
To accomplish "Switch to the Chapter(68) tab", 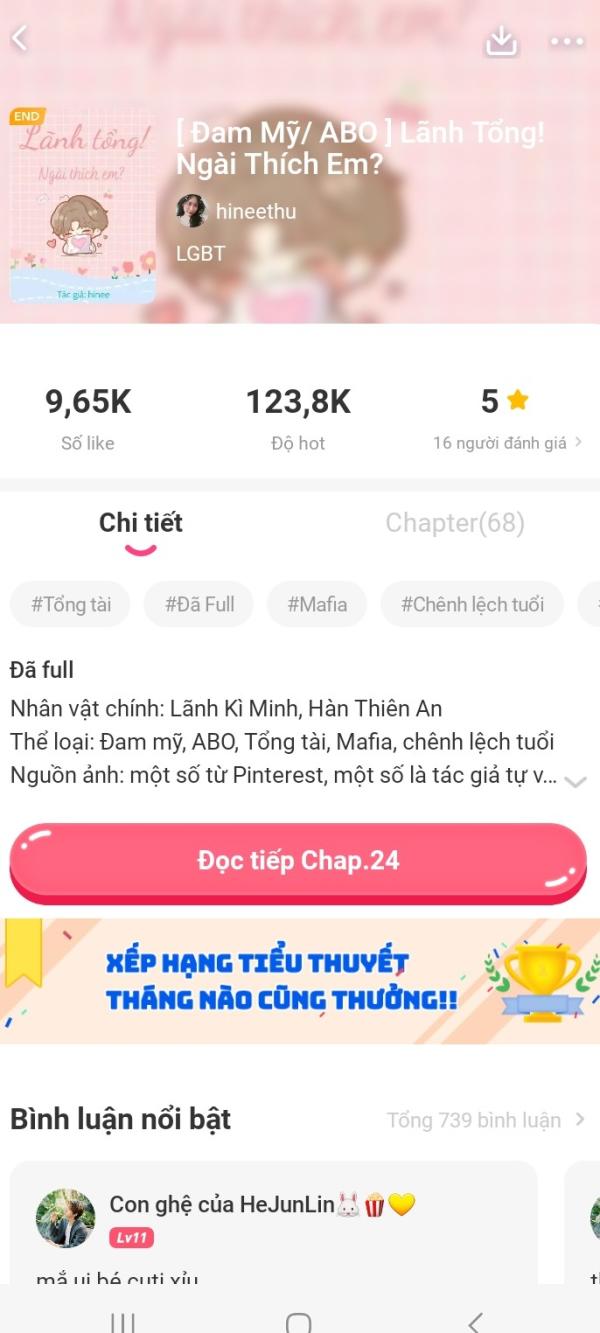I will point(455,523).
